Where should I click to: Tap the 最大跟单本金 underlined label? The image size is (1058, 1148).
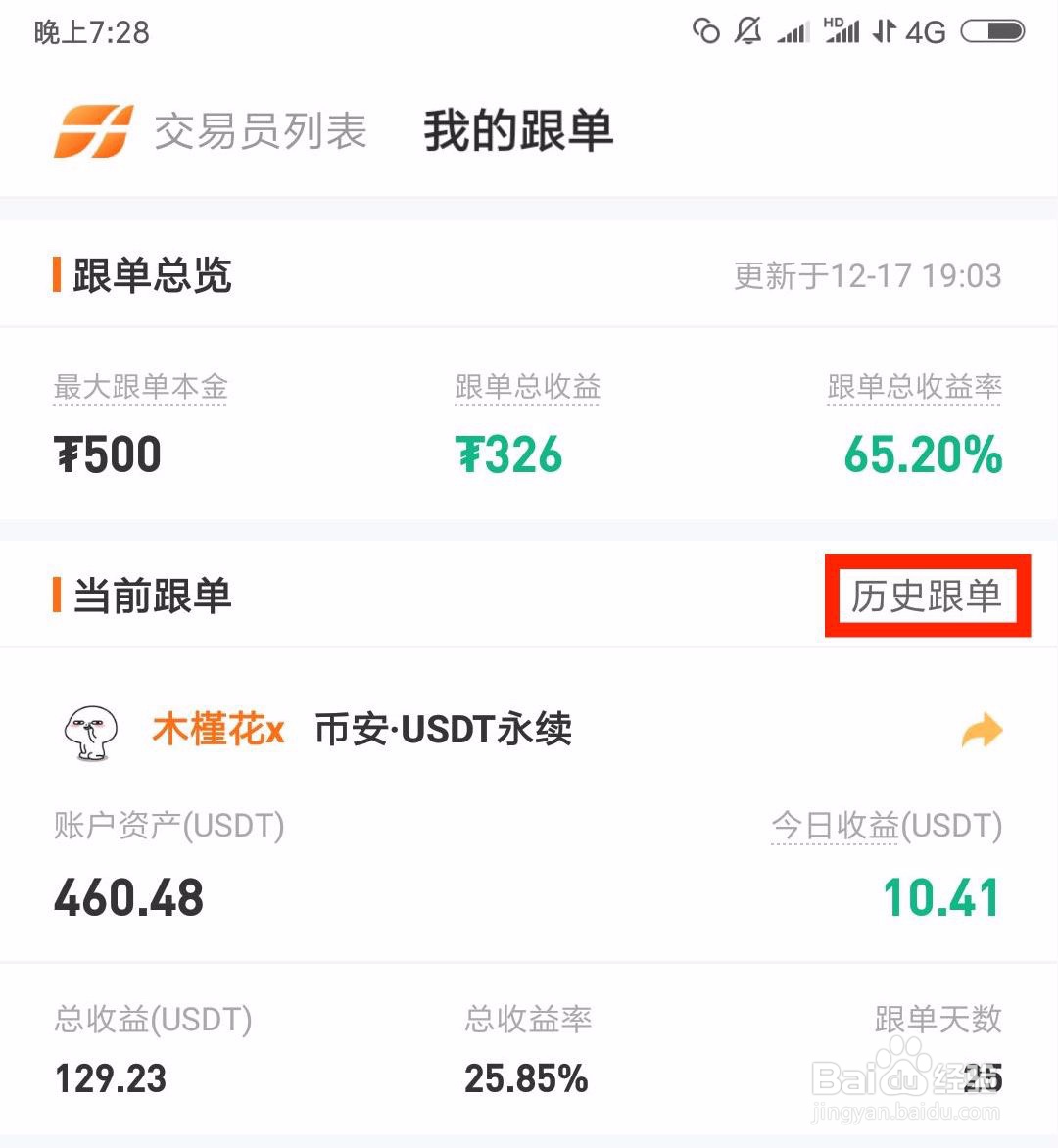[140, 387]
